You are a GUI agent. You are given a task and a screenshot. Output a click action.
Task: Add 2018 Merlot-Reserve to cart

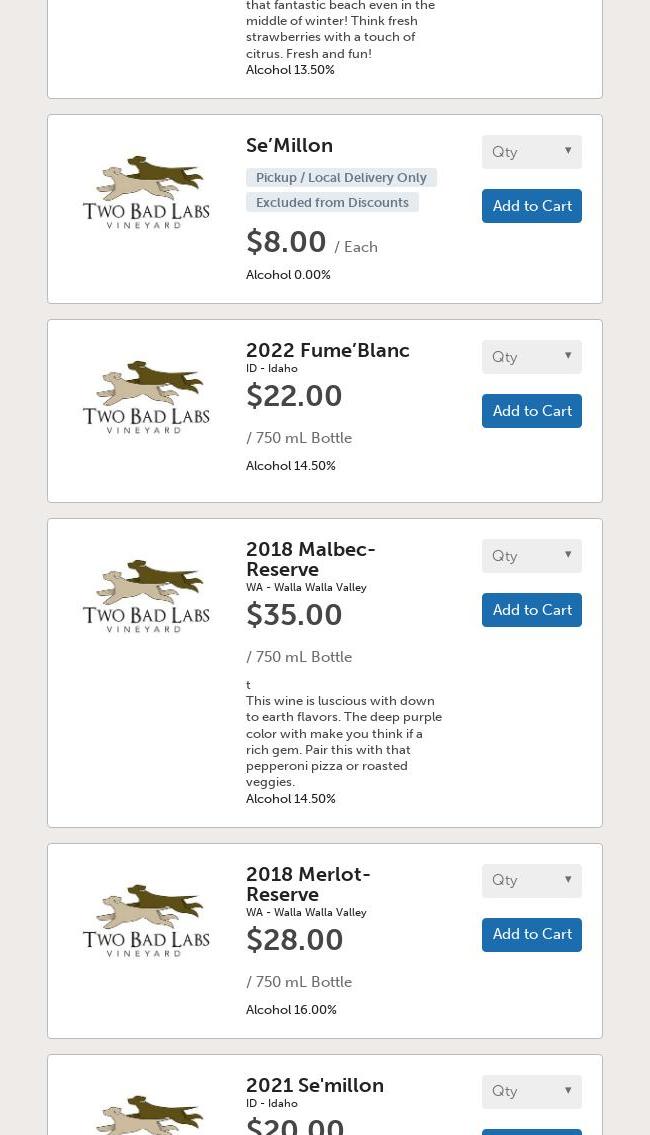point(531,934)
